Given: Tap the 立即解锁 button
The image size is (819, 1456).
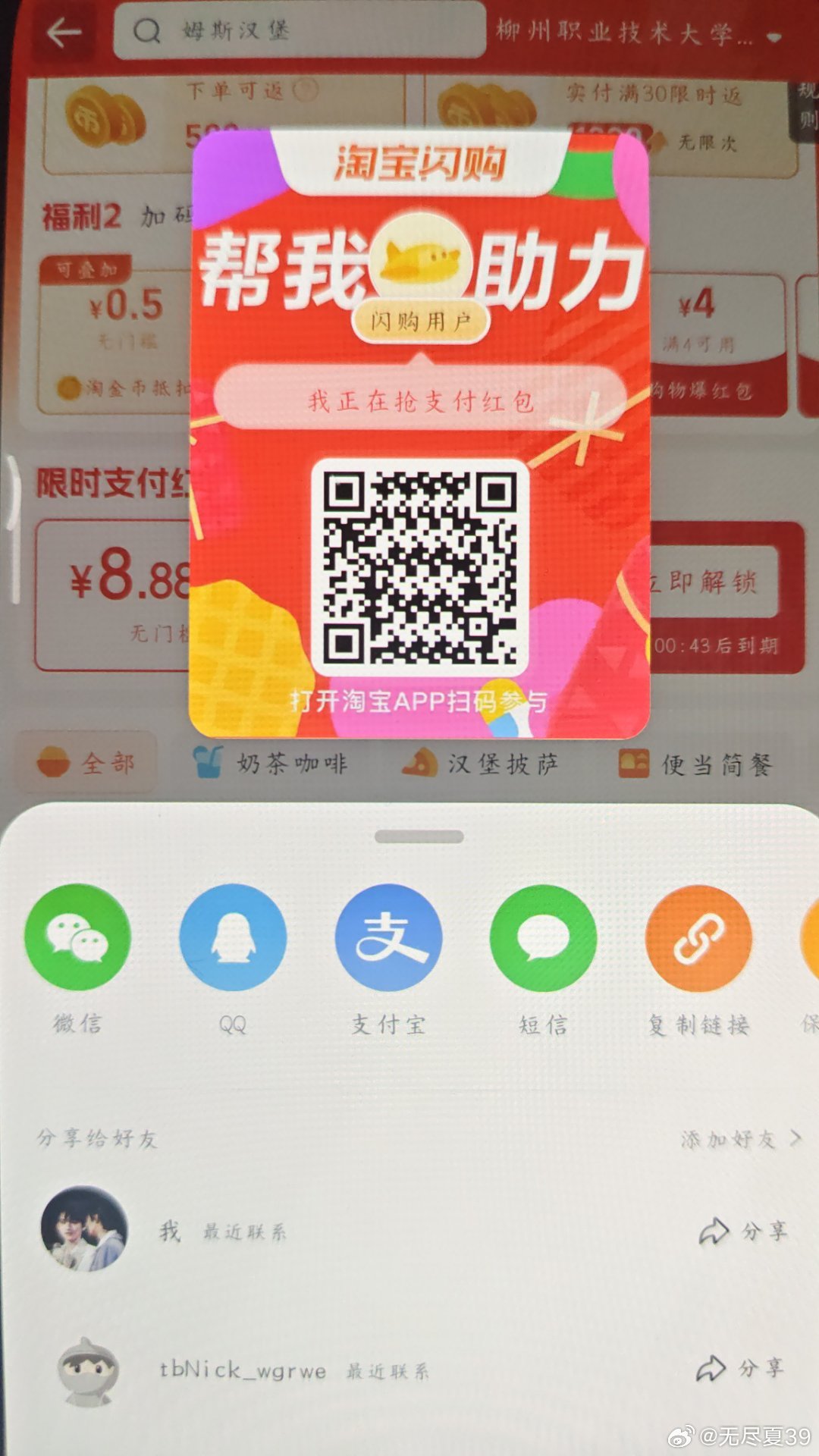Looking at the screenshot, I should (713, 582).
